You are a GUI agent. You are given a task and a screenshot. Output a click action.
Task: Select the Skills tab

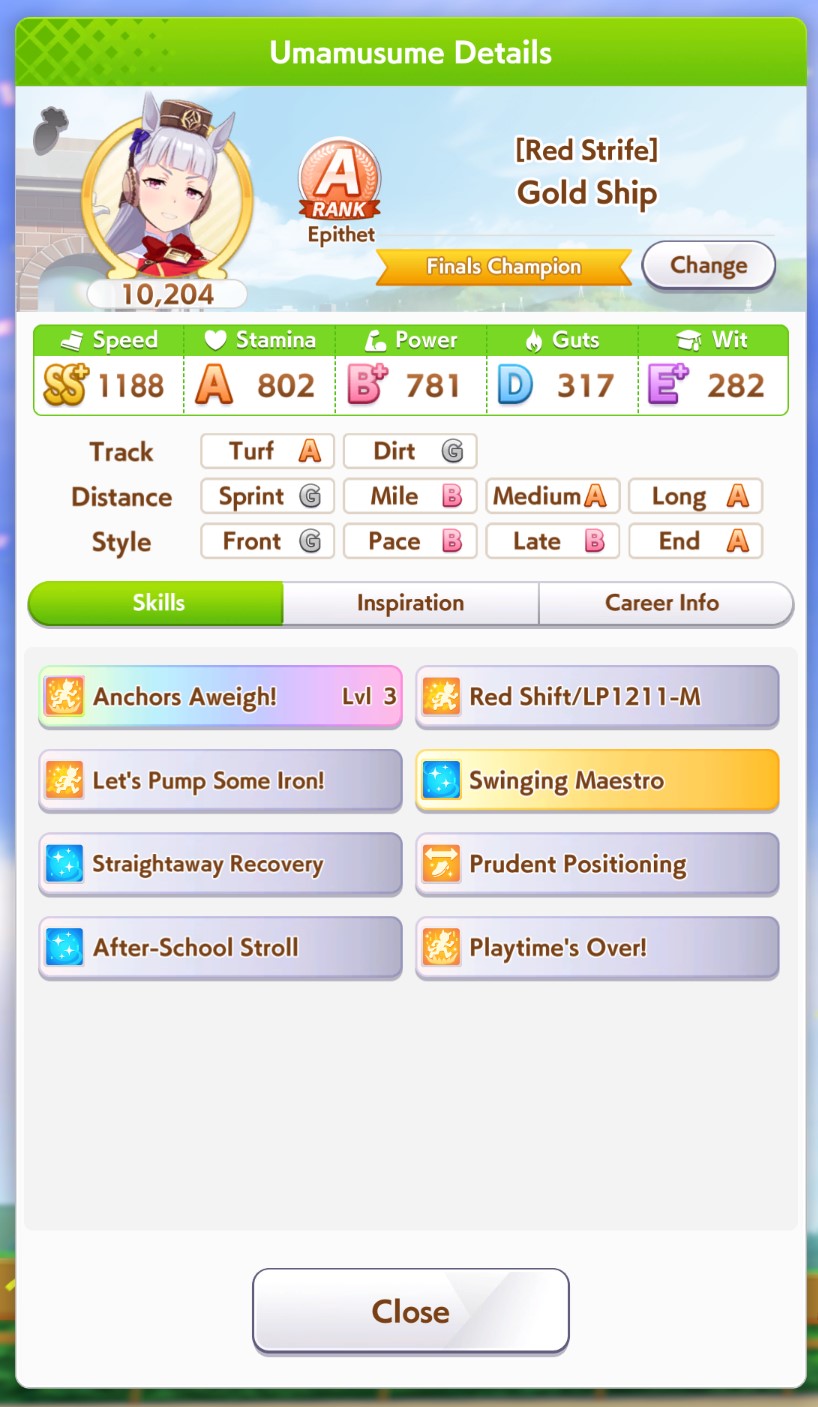coord(158,603)
